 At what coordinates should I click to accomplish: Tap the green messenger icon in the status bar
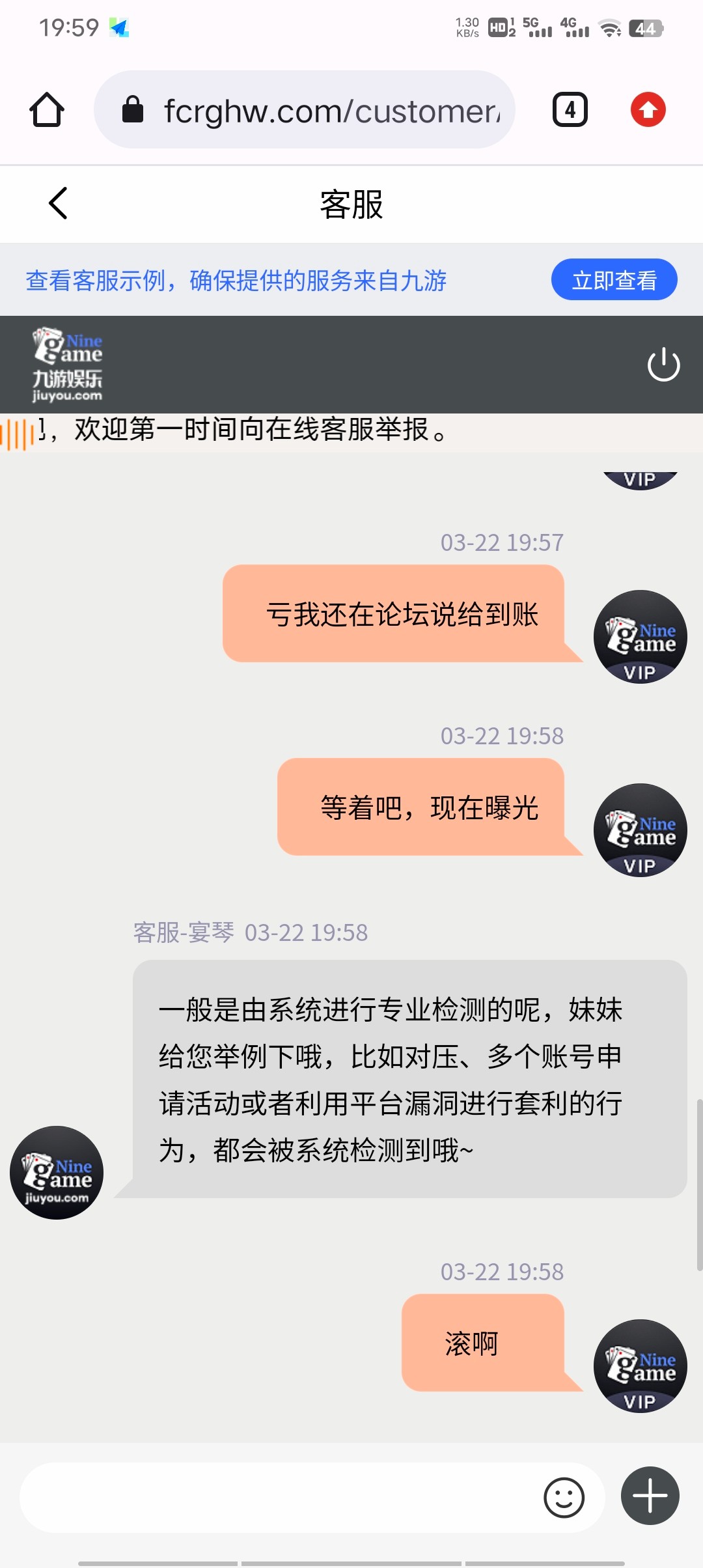tap(119, 27)
